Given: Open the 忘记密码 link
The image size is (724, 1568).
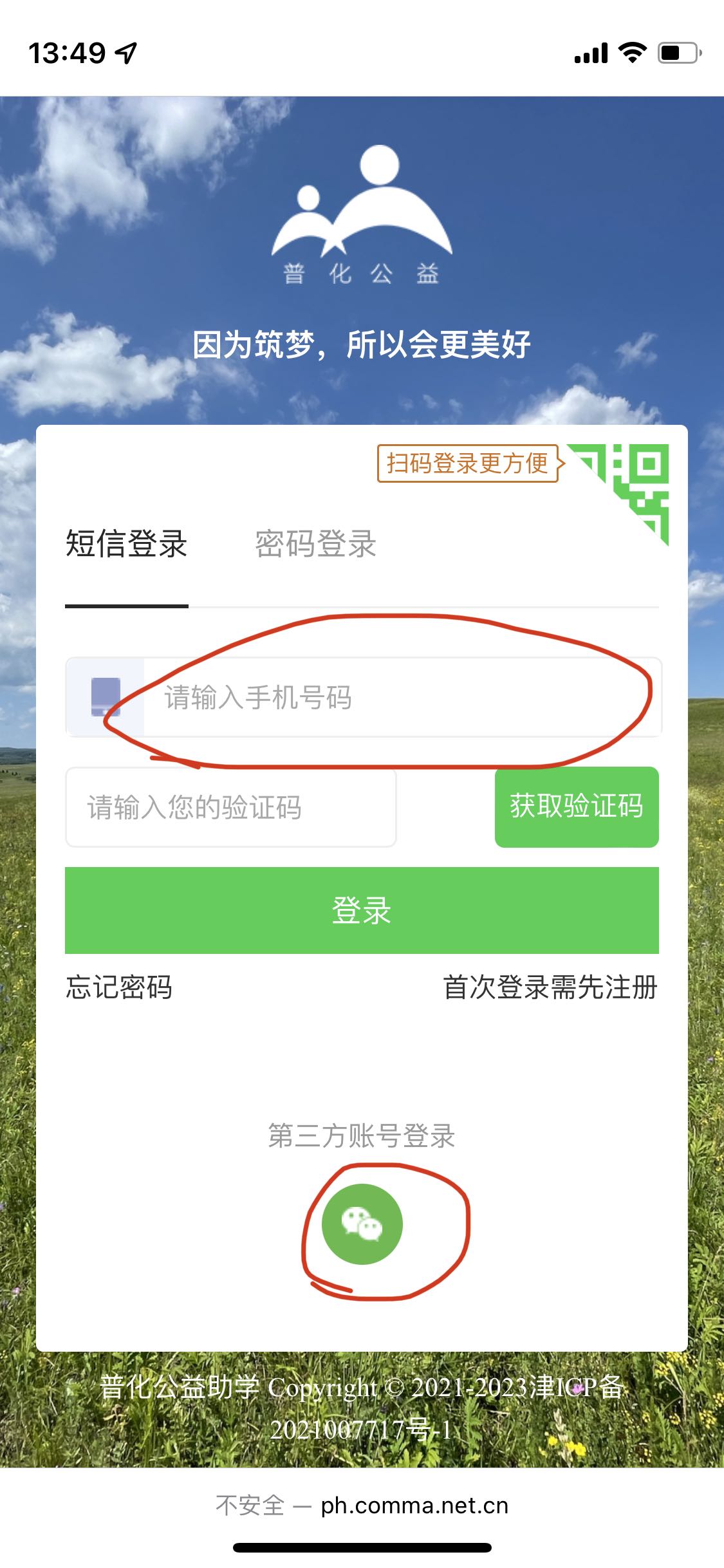Looking at the screenshot, I should [x=119, y=987].
